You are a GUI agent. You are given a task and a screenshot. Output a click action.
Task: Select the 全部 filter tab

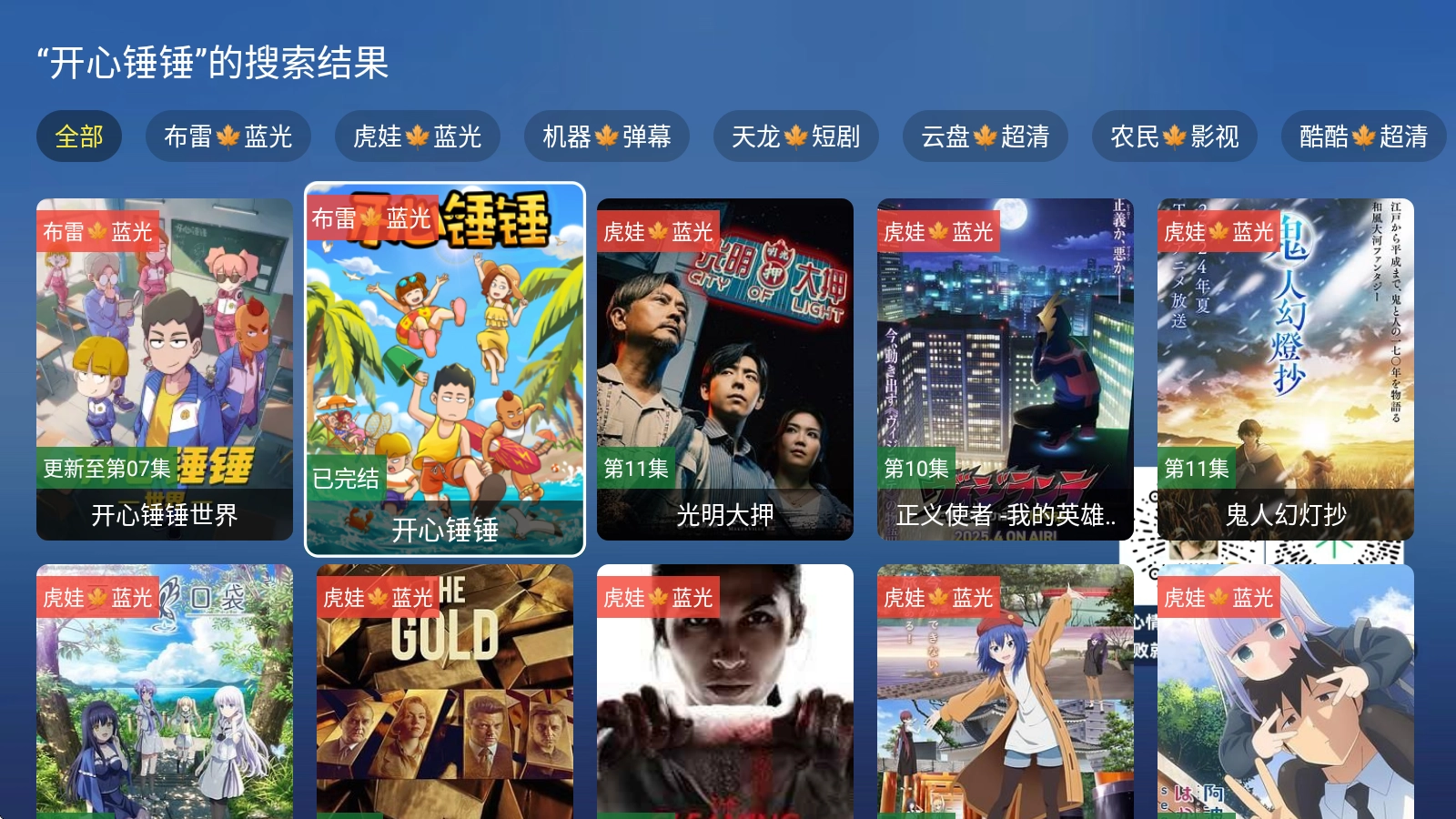click(79, 136)
